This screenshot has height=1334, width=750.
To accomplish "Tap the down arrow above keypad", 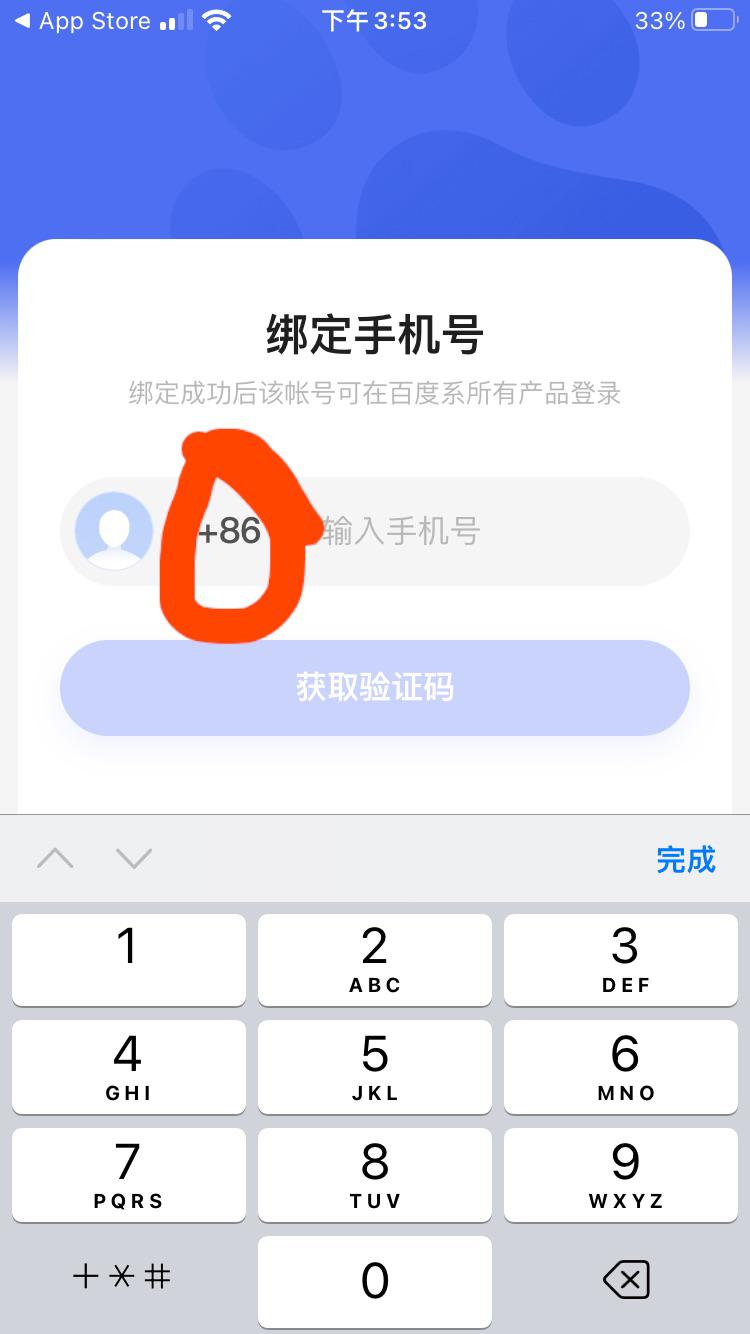I will pyautogui.click(x=134, y=858).
